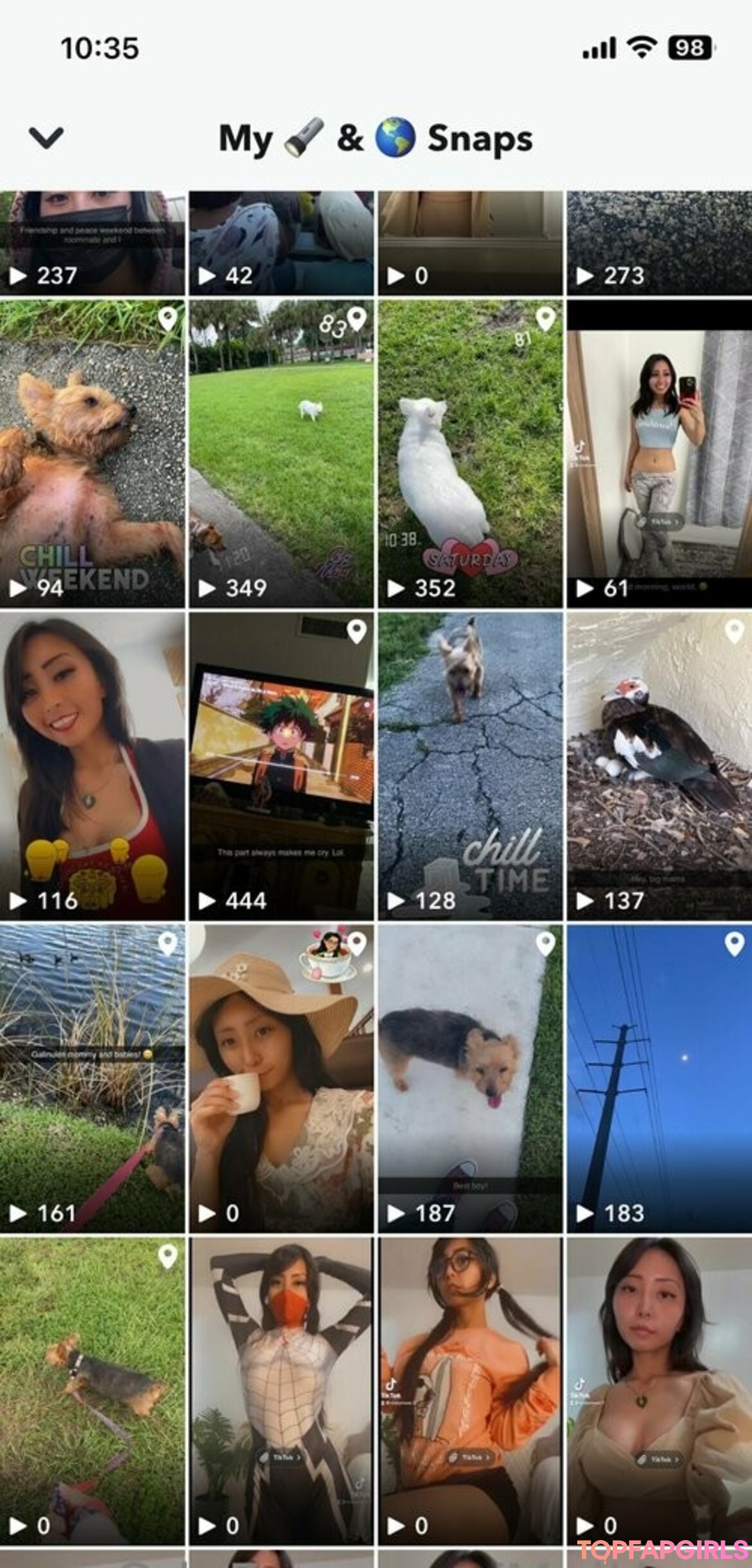Image resolution: width=752 pixels, height=1568 pixels.
Task: Open the sun hat tea-sipping snap
Action: [x=281, y=1078]
